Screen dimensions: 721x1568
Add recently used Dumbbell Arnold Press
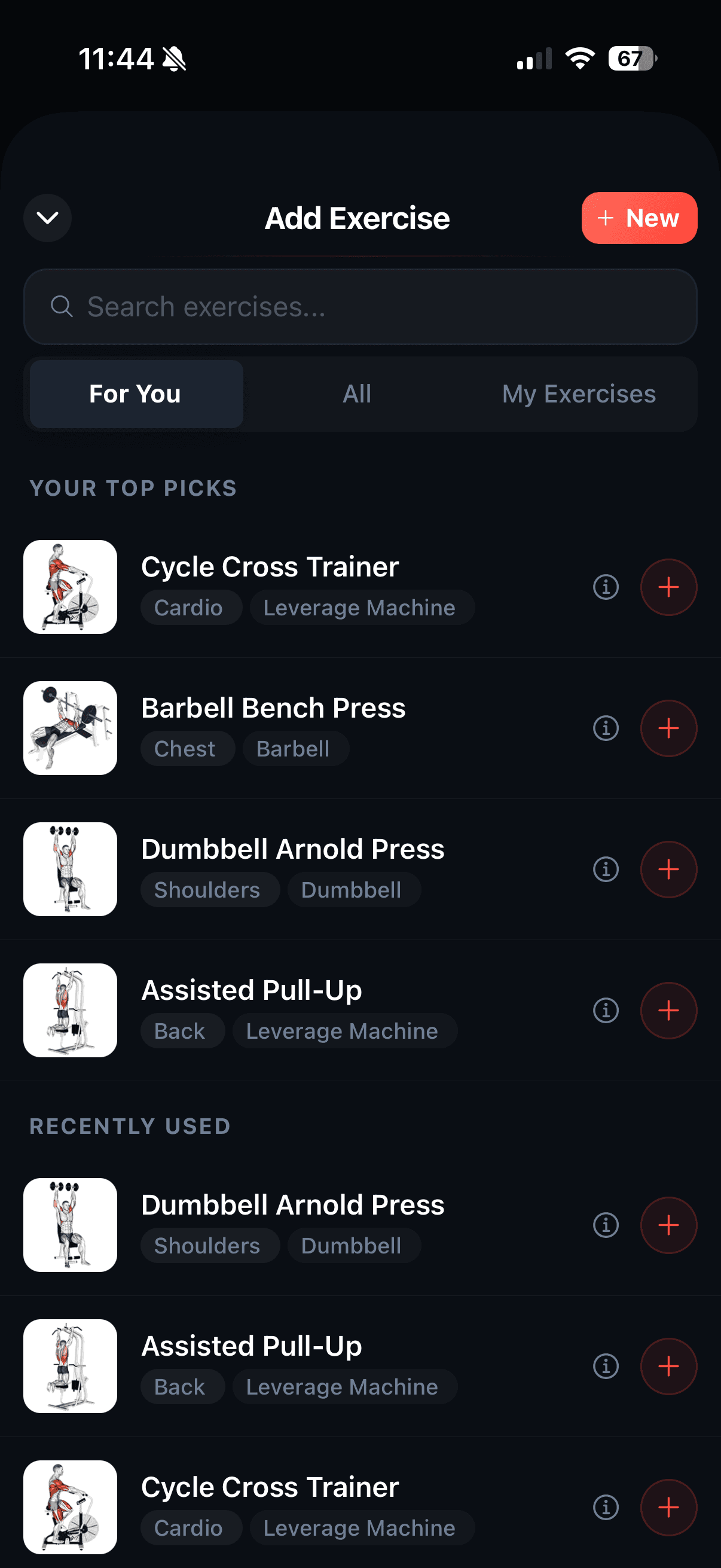point(668,1225)
